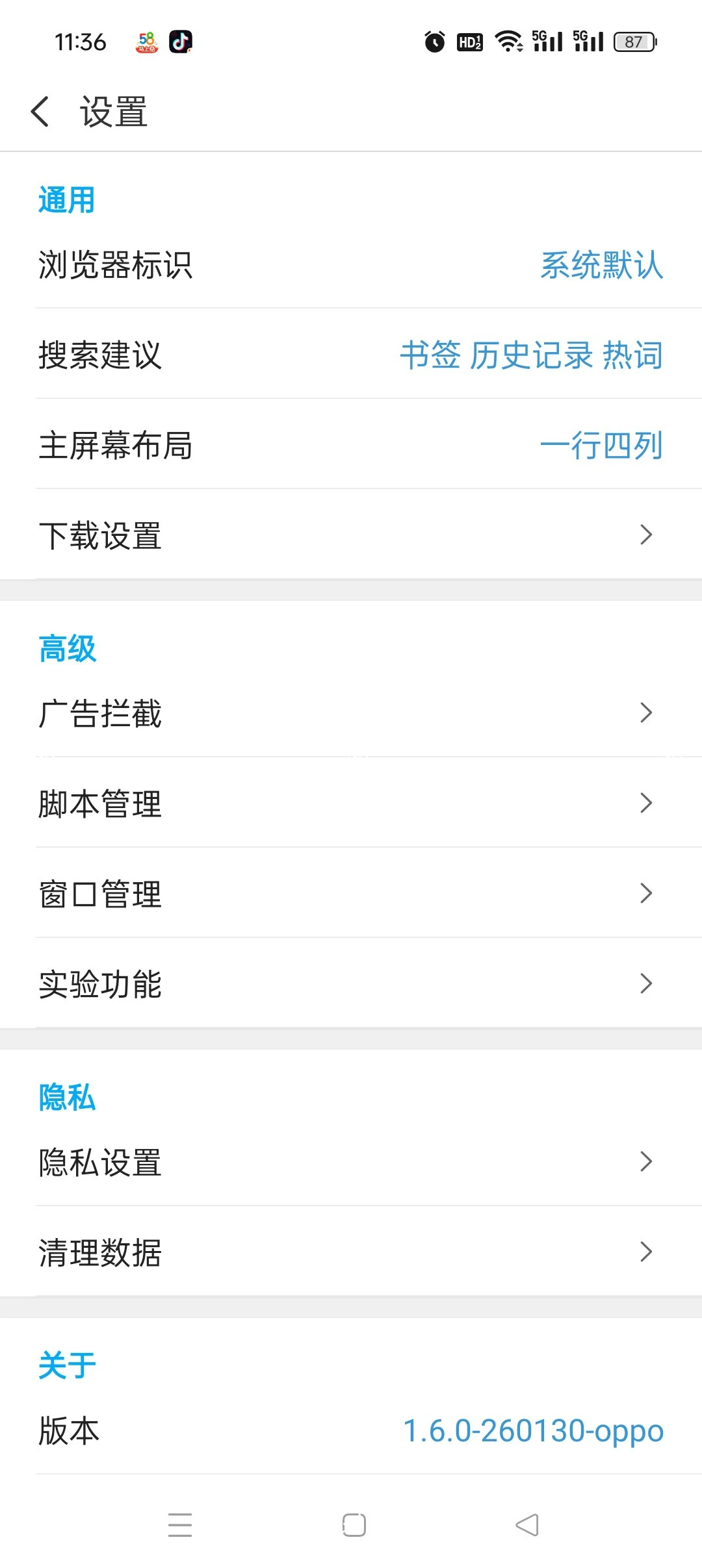Screen dimensions: 702x1568
Task: Open the 实验功能 experimental features section
Action: click(351, 985)
